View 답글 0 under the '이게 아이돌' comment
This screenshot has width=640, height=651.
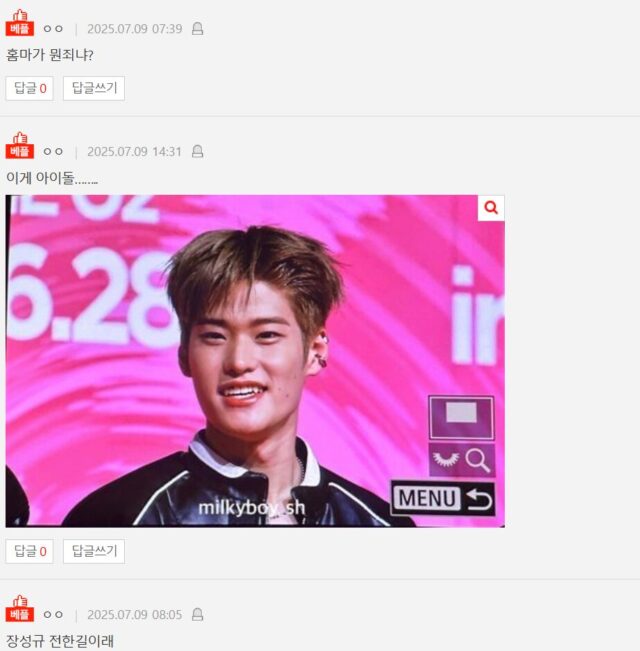click(30, 551)
